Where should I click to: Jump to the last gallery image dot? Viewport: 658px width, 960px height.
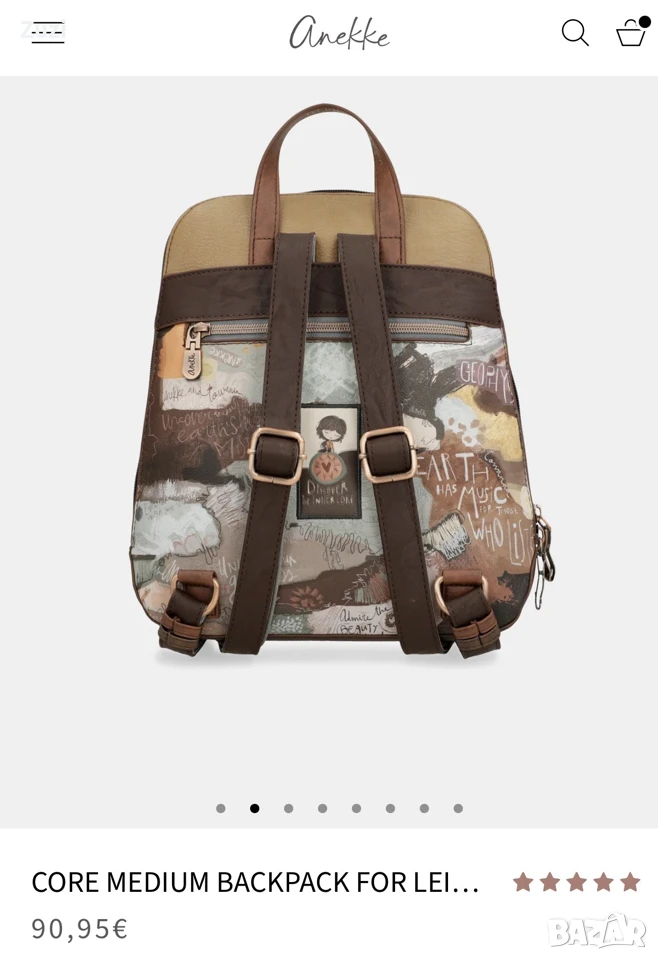tap(458, 808)
